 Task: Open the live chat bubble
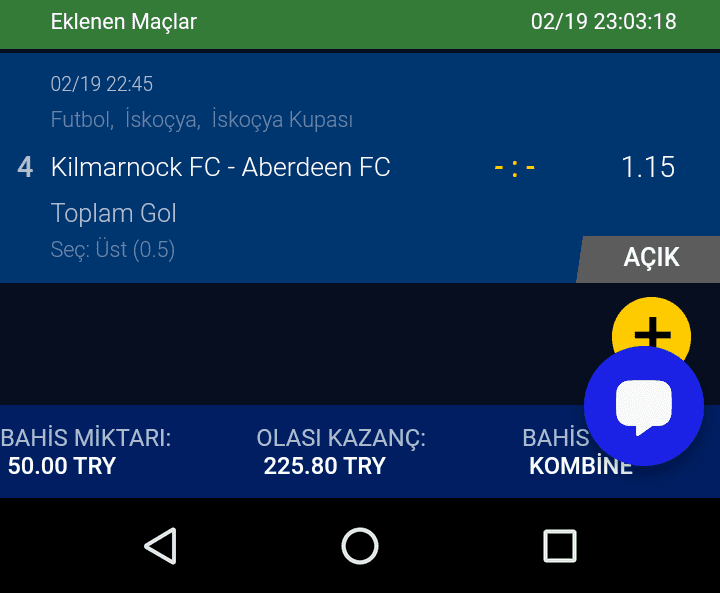(644, 406)
